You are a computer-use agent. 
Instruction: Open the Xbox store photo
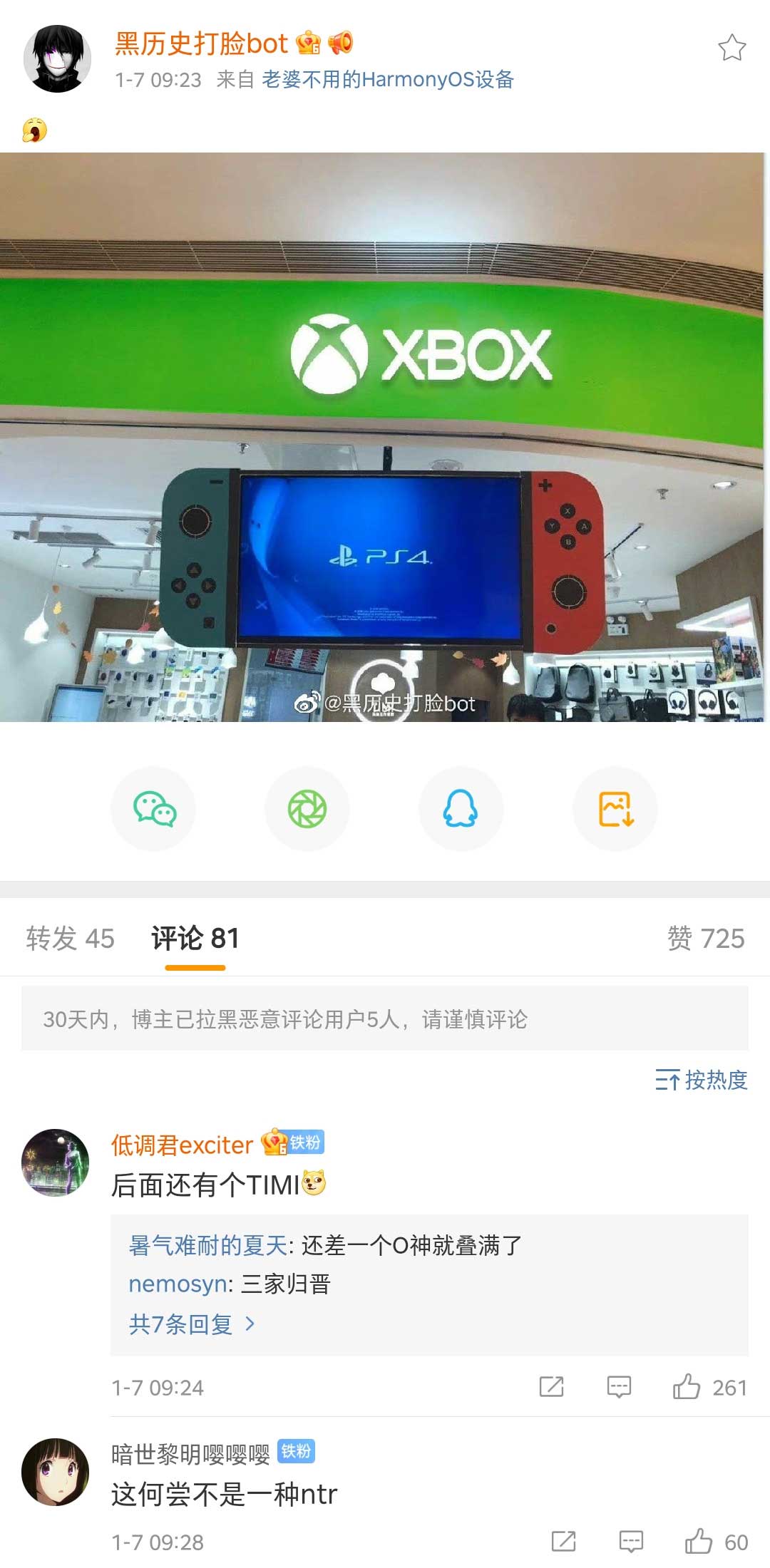click(384, 437)
